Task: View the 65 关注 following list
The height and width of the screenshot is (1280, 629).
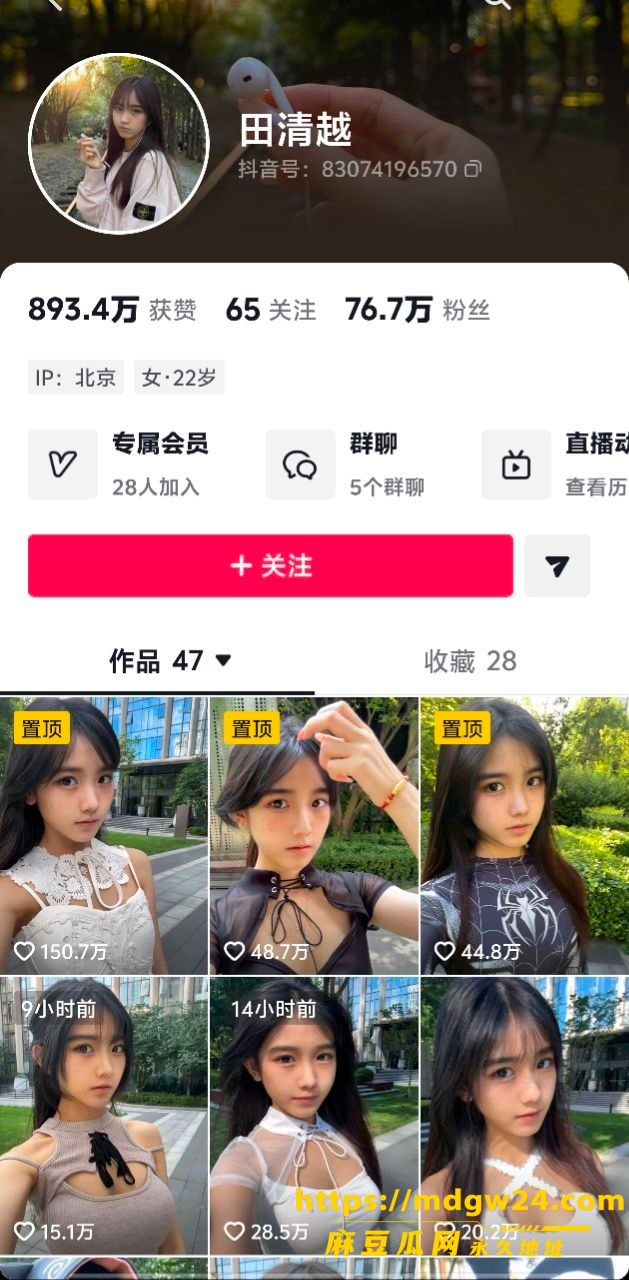Action: [x=270, y=310]
